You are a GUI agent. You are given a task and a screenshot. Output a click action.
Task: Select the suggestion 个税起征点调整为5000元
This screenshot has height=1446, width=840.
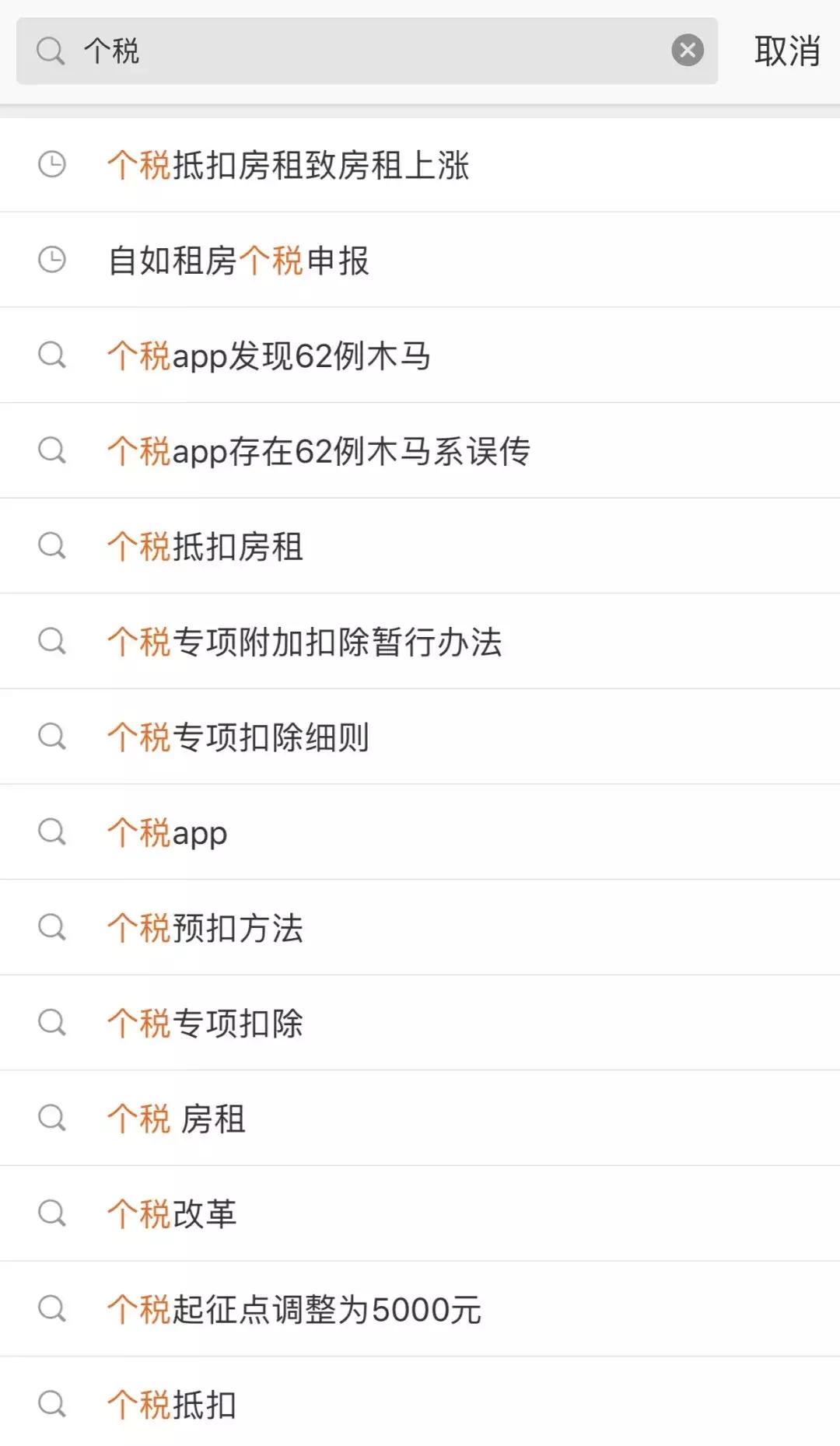[296, 1308]
